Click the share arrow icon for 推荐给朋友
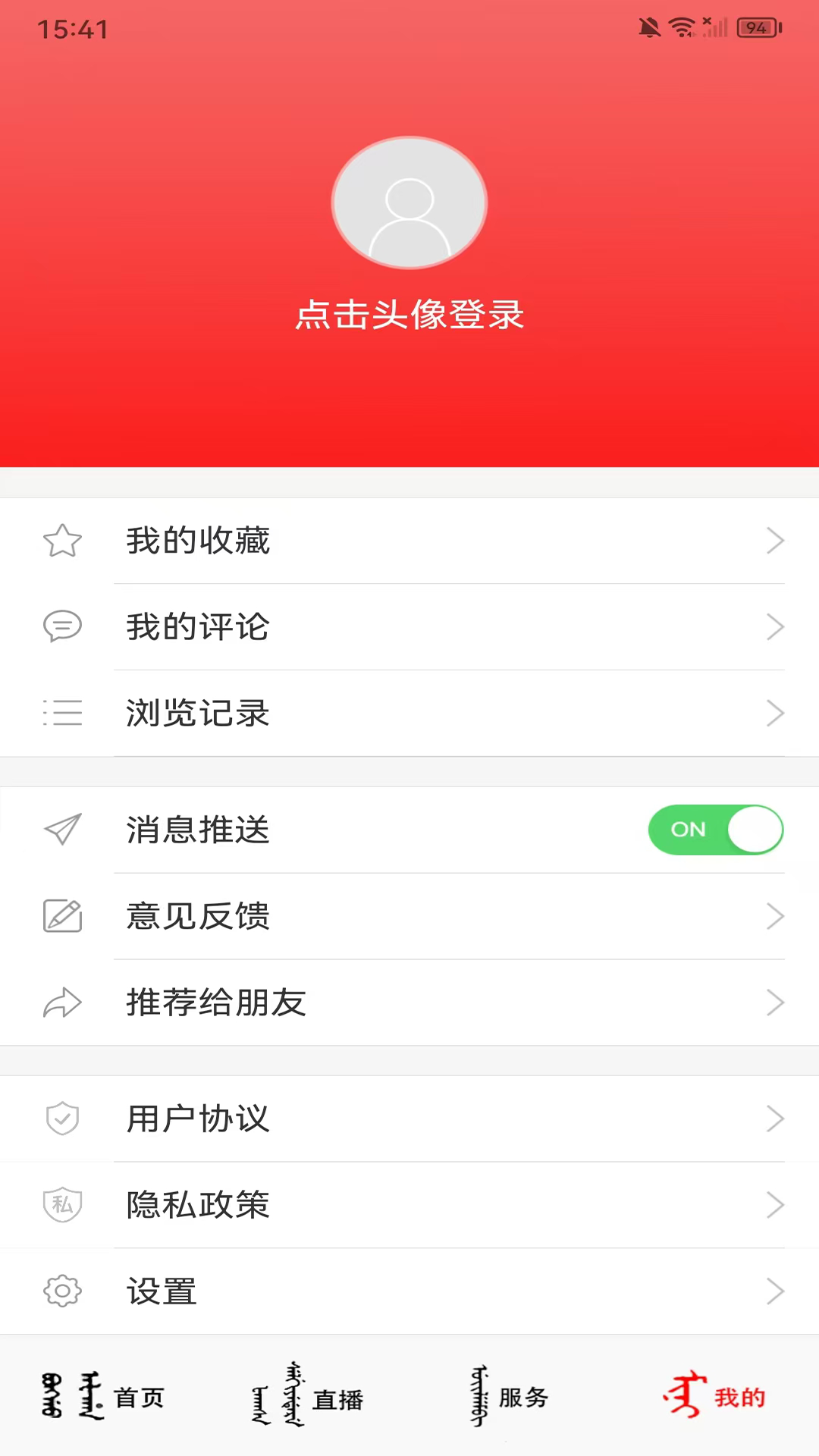Image resolution: width=819 pixels, height=1456 pixels. coord(63,1003)
